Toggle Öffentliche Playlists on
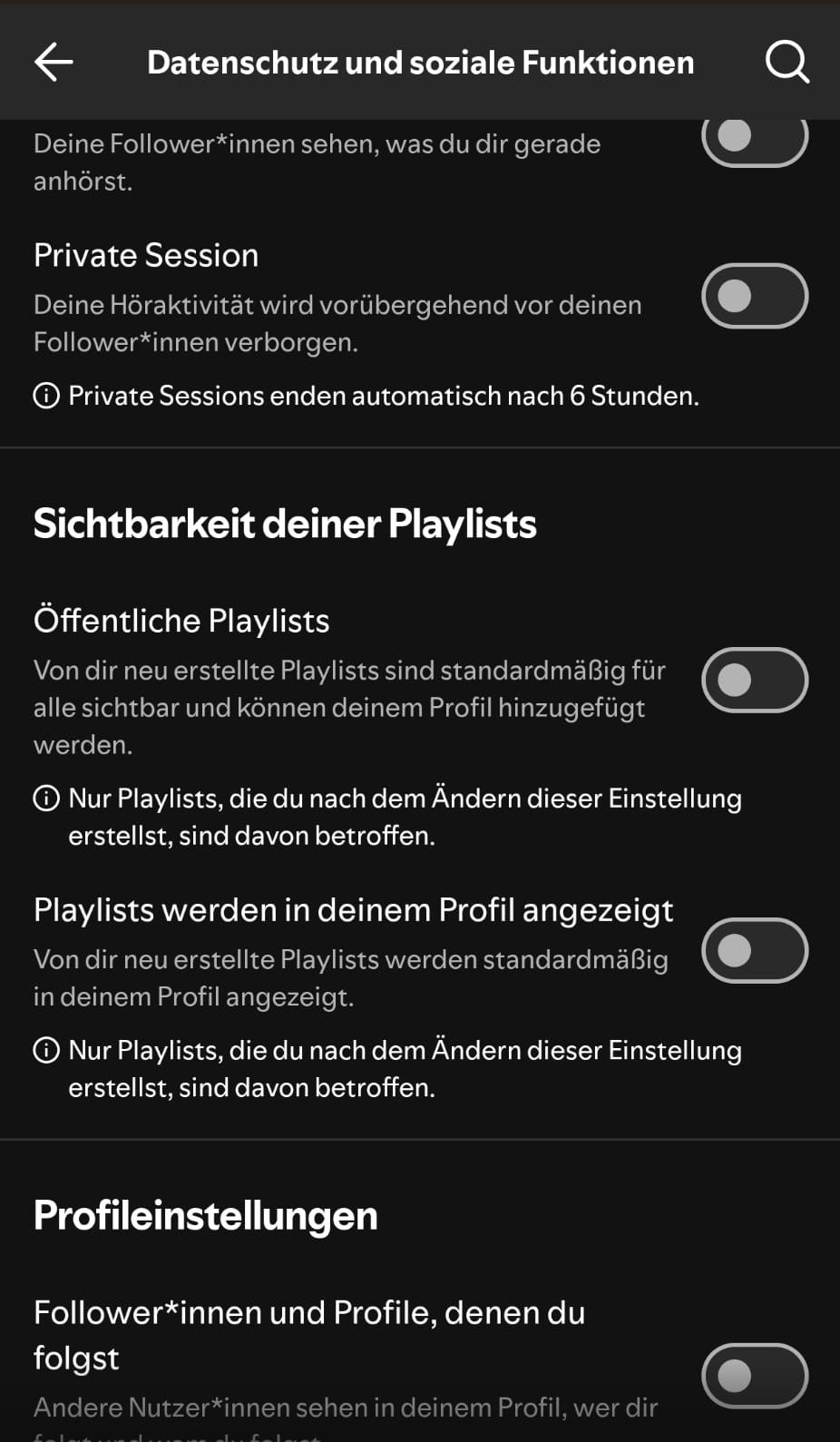 755,680
